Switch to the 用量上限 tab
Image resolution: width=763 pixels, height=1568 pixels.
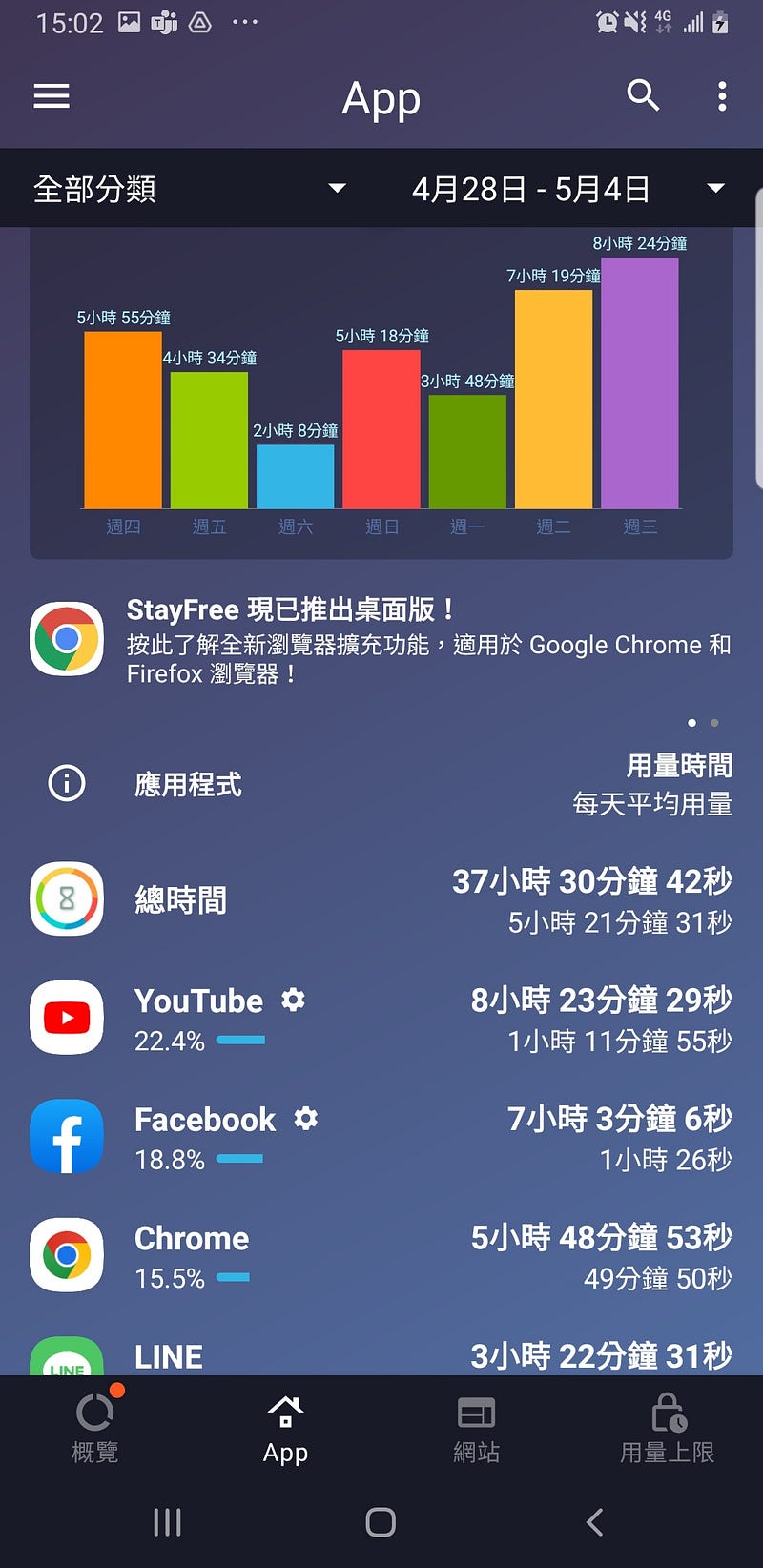coord(667,1428)
